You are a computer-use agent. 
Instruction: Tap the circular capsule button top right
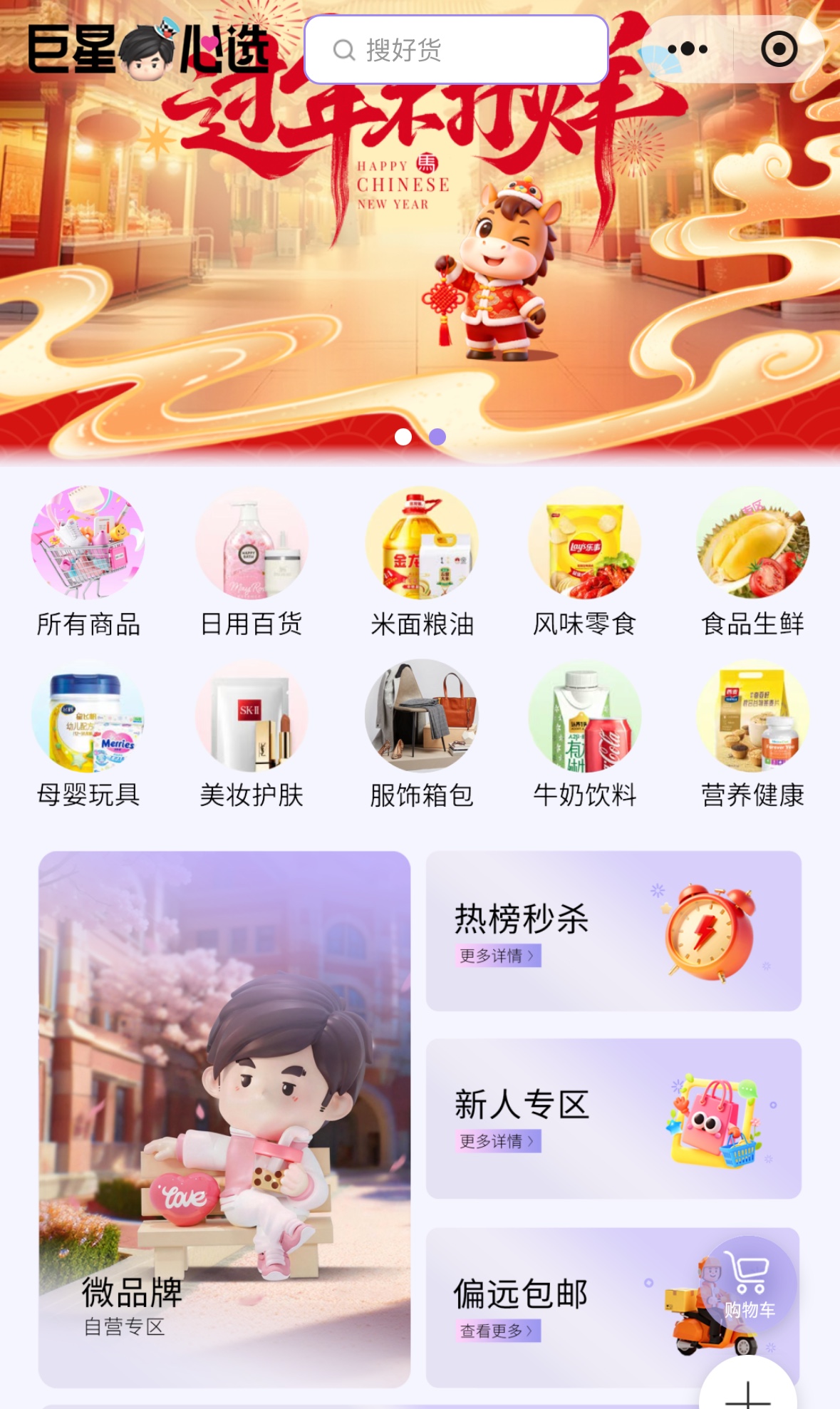click(779, 48)
